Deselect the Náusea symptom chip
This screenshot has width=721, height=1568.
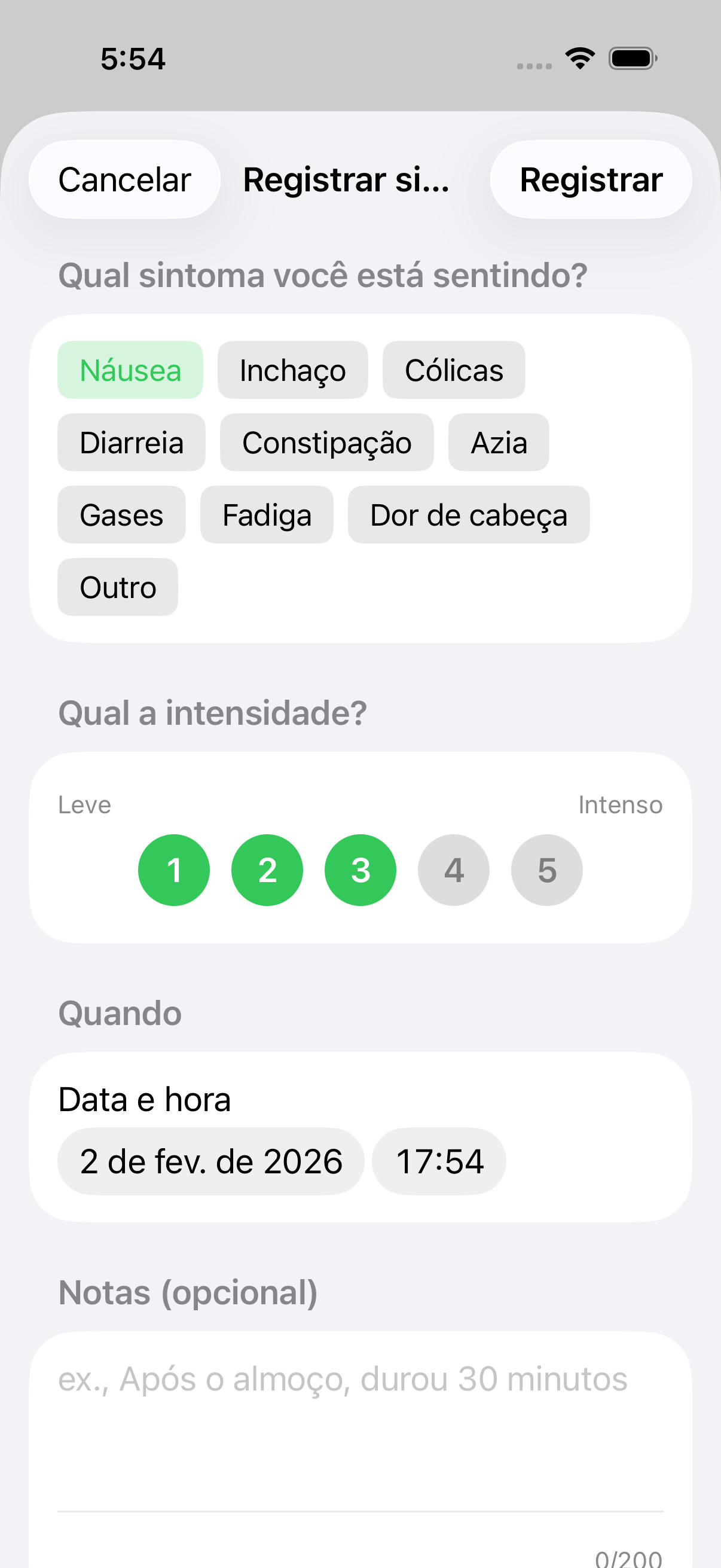coord(130,370)
